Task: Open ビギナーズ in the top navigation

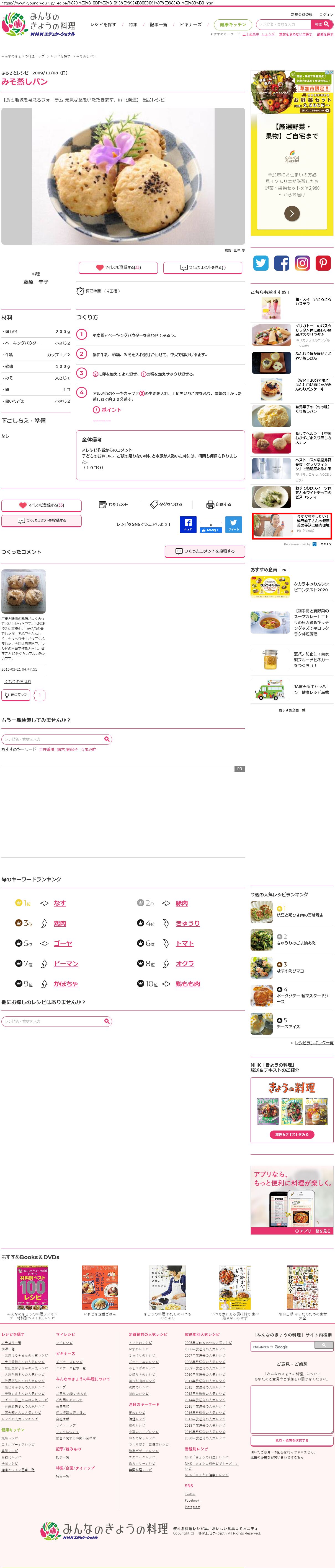Action: click(191, 25)
